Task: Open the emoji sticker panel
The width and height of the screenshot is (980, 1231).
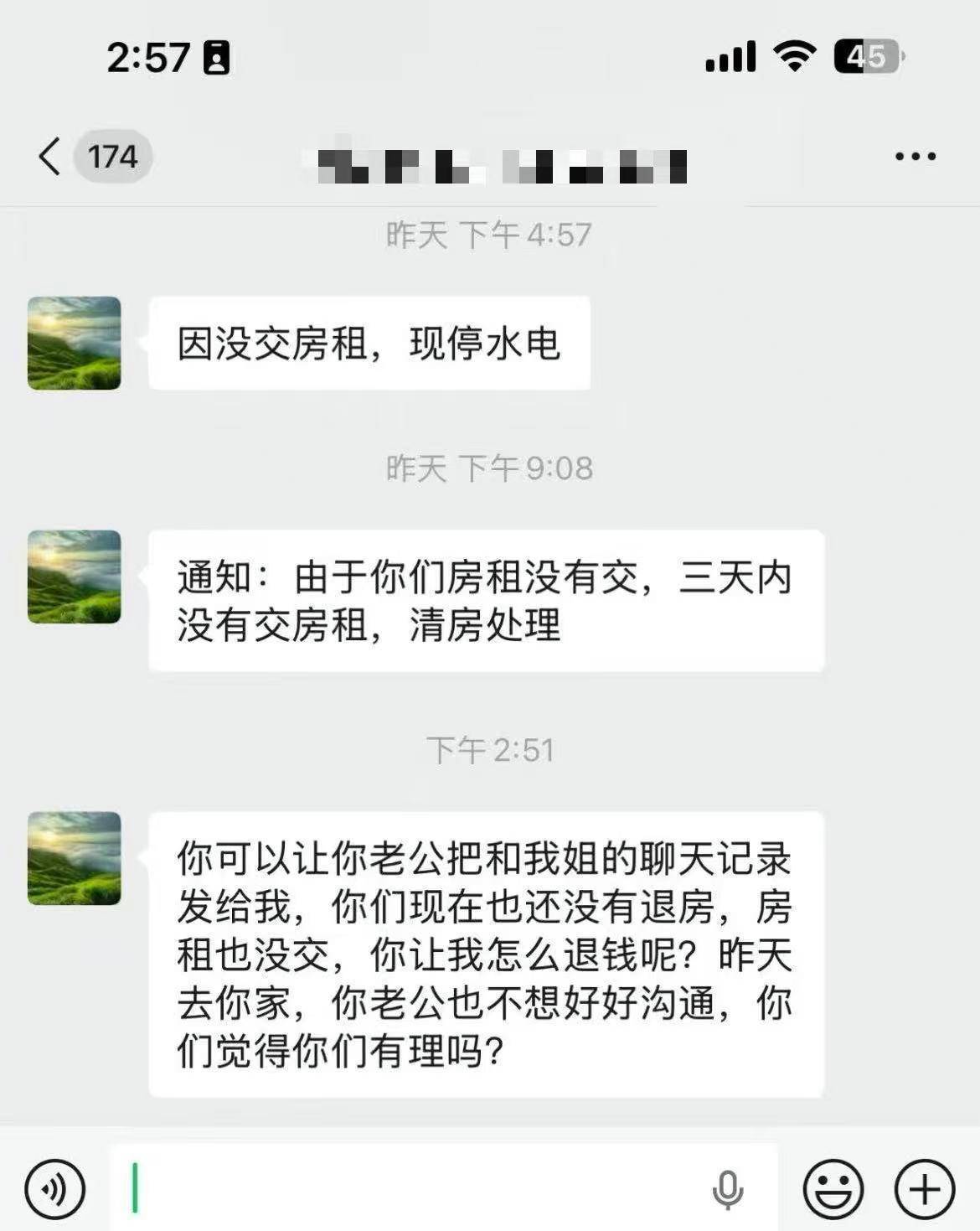Action: click(833, 1188)
